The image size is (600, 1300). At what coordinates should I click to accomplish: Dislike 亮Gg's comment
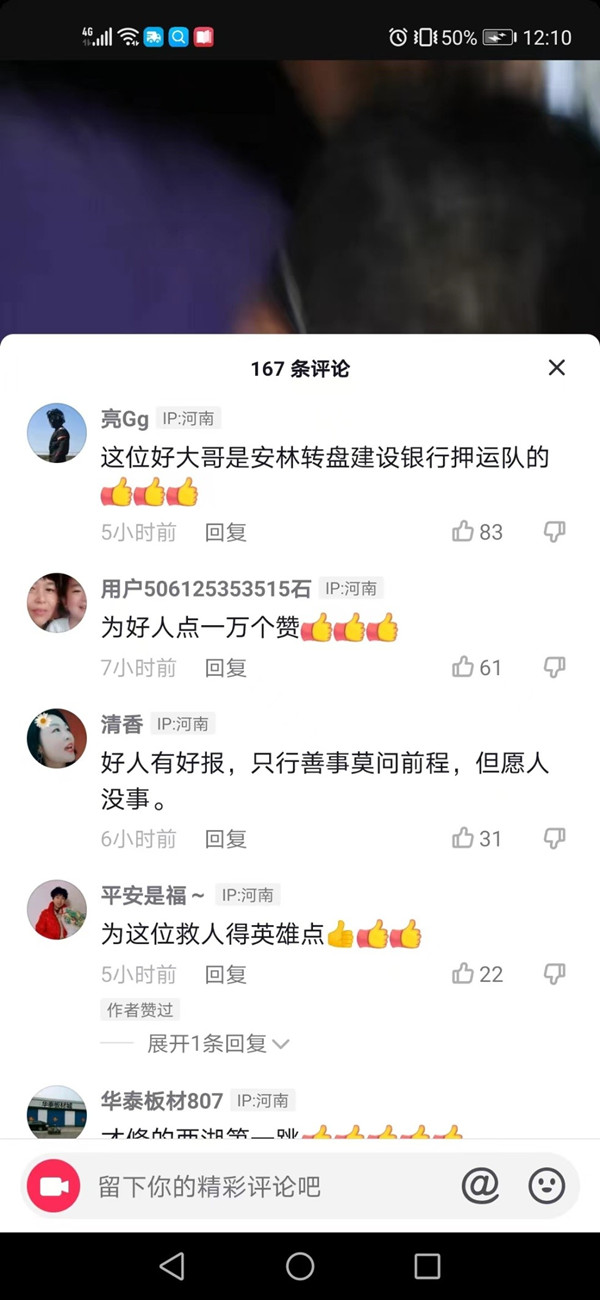click(x=555, y=532)
